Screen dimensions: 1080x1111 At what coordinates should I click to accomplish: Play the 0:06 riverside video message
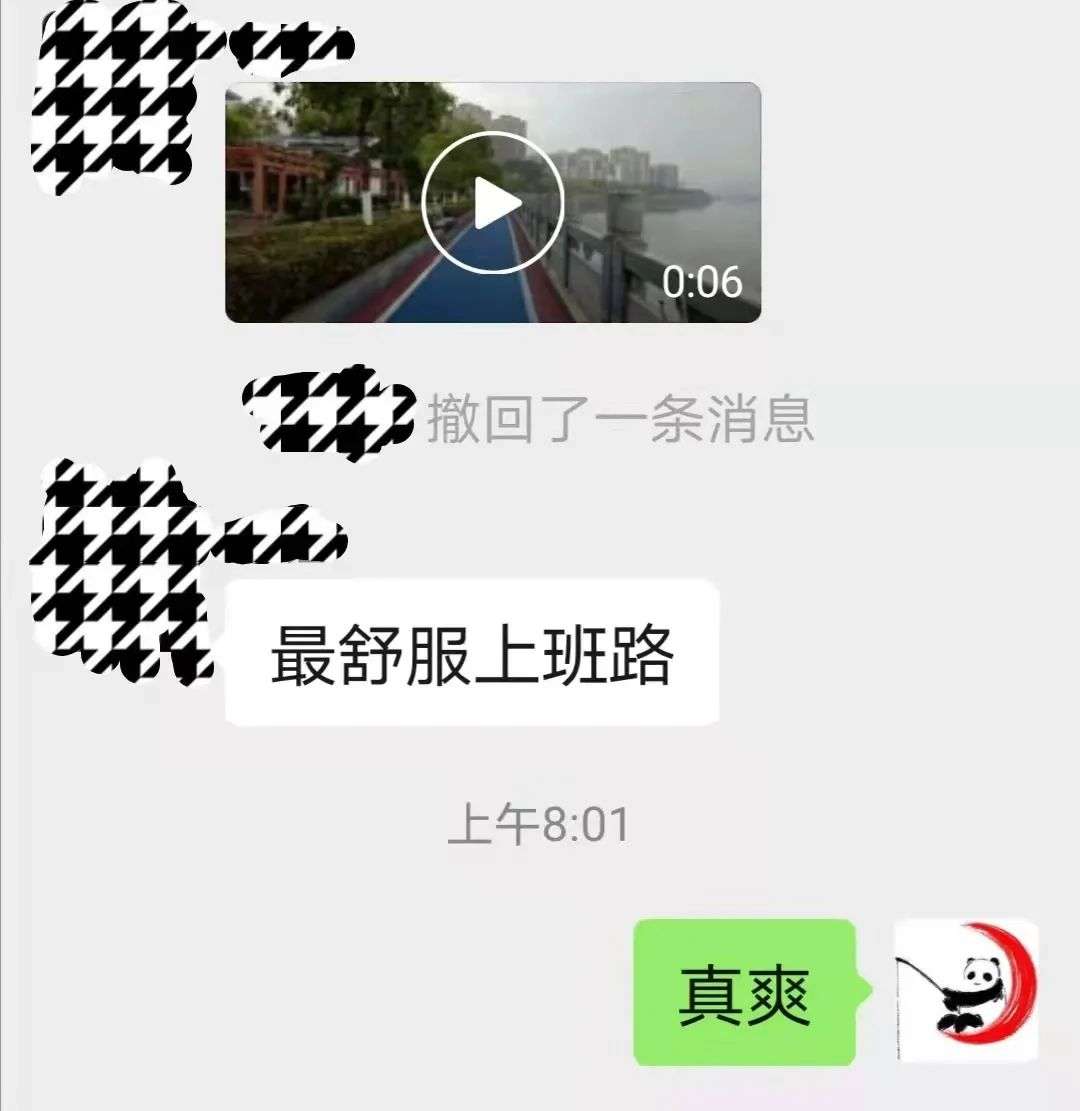click(x=492, y=203)
